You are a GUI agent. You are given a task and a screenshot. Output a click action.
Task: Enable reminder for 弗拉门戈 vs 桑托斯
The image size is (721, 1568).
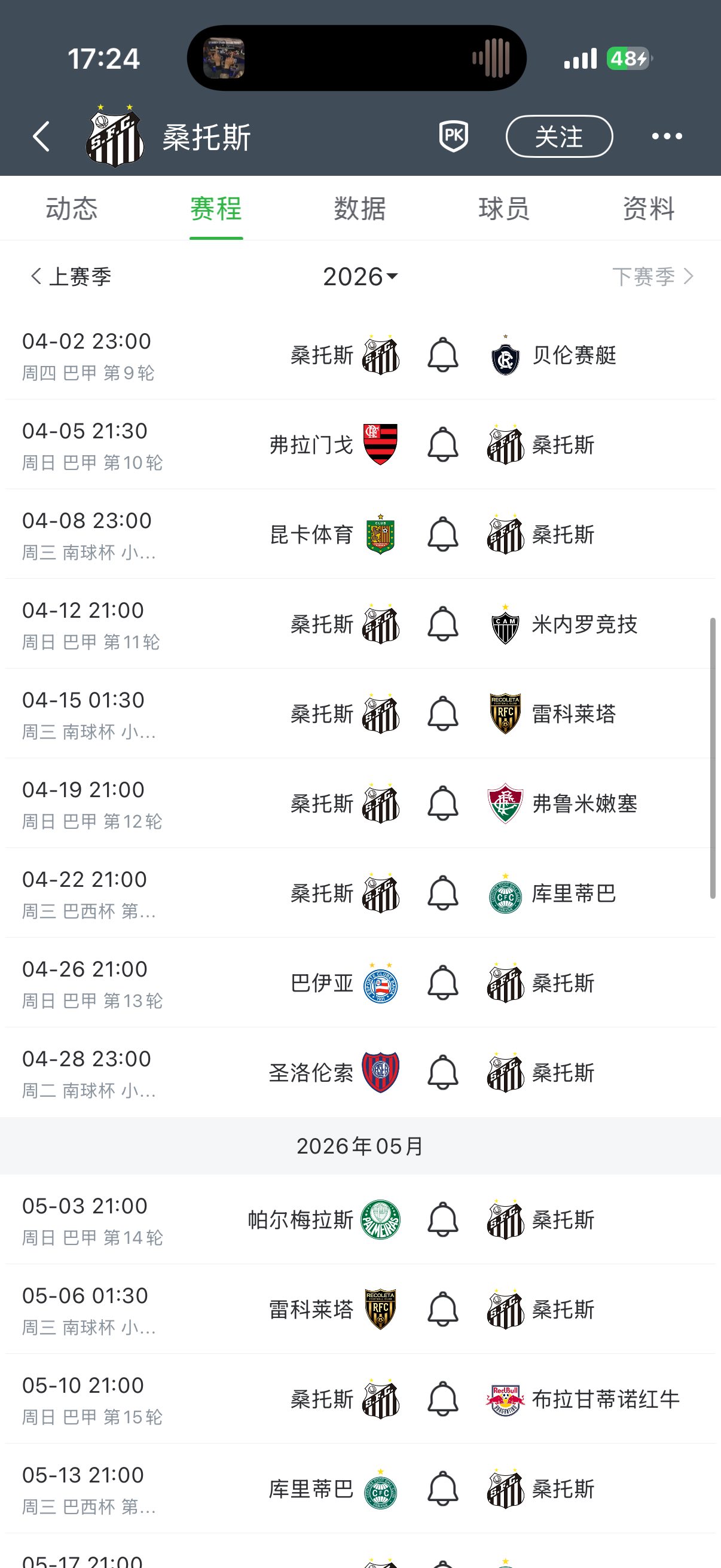coord(442,444)
